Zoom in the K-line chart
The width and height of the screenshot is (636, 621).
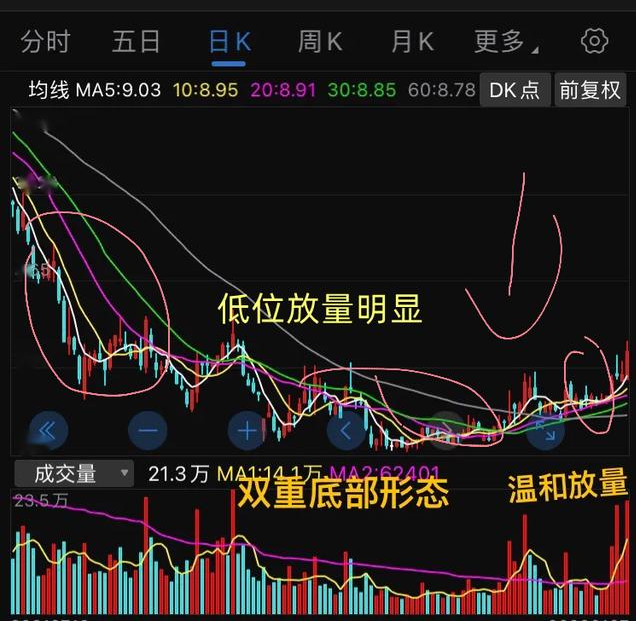click(x=246, y=431)
